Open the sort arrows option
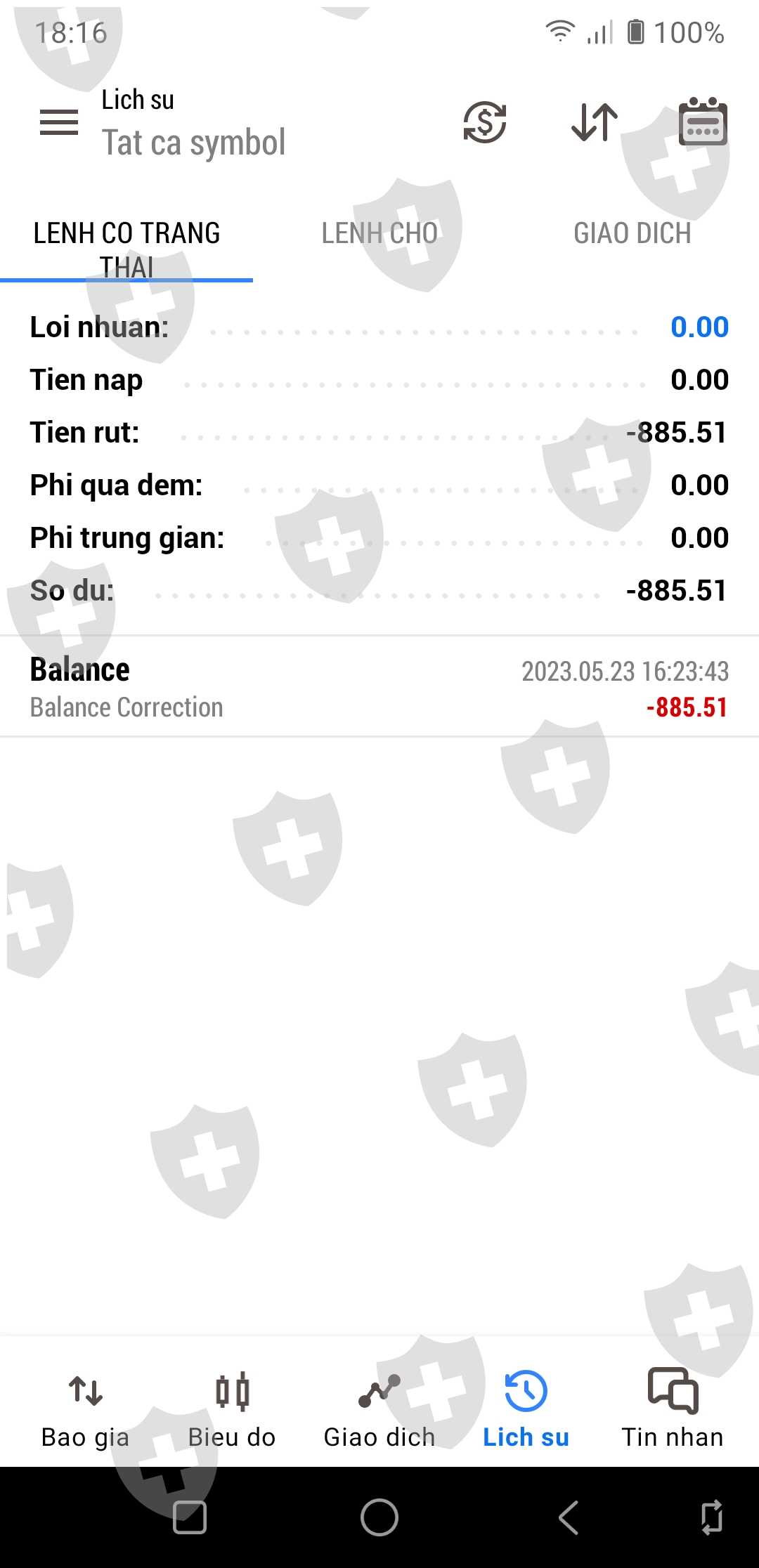The width and height of the screenshot is (759, 1568). (x=595, y=122)
